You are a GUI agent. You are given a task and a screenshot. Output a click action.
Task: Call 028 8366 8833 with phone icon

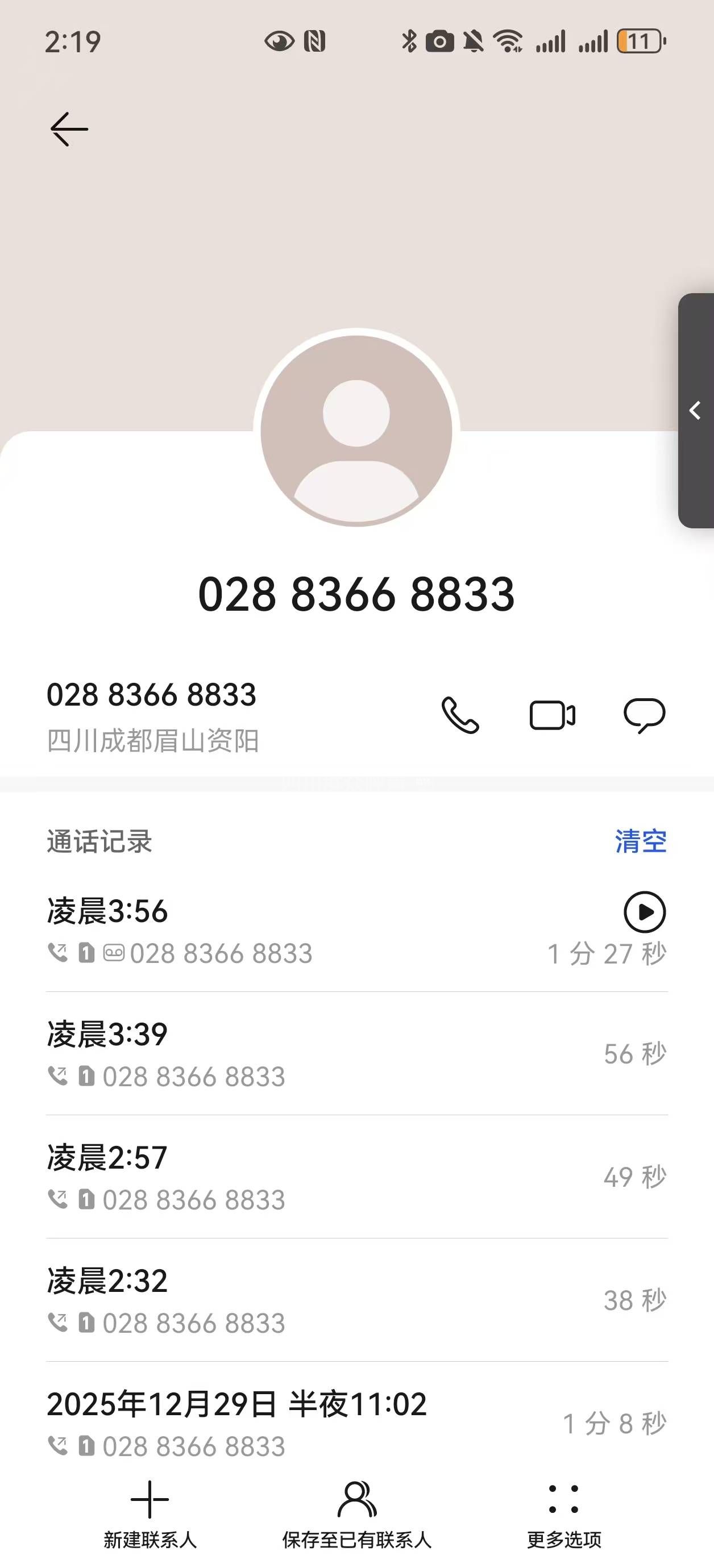point(460,715)
